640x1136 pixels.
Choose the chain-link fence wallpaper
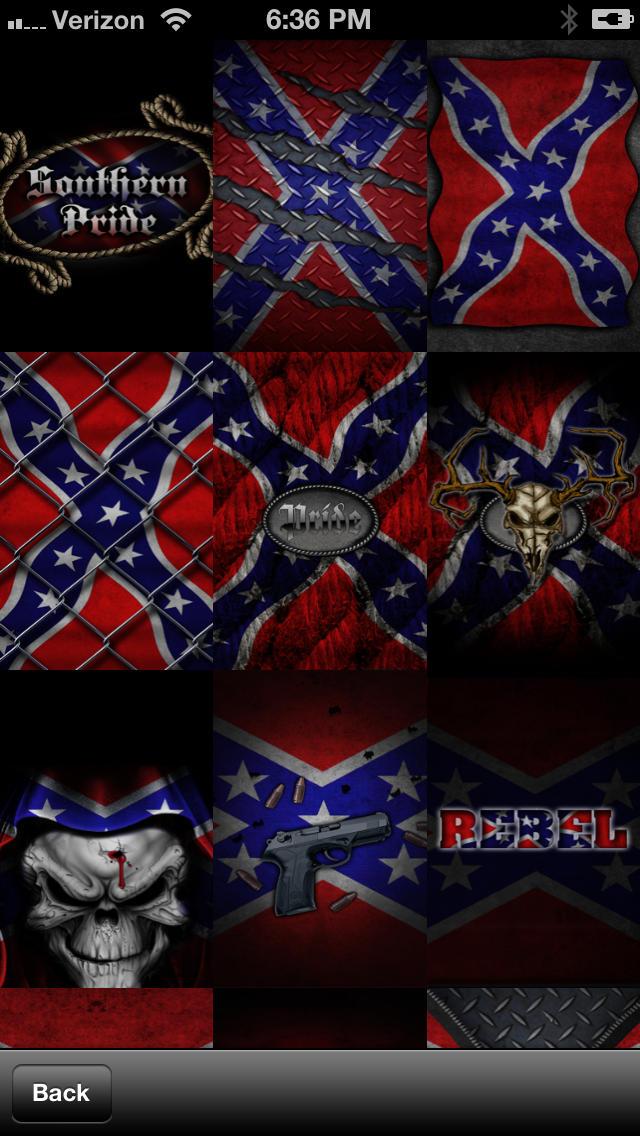(x=106, y=510)
